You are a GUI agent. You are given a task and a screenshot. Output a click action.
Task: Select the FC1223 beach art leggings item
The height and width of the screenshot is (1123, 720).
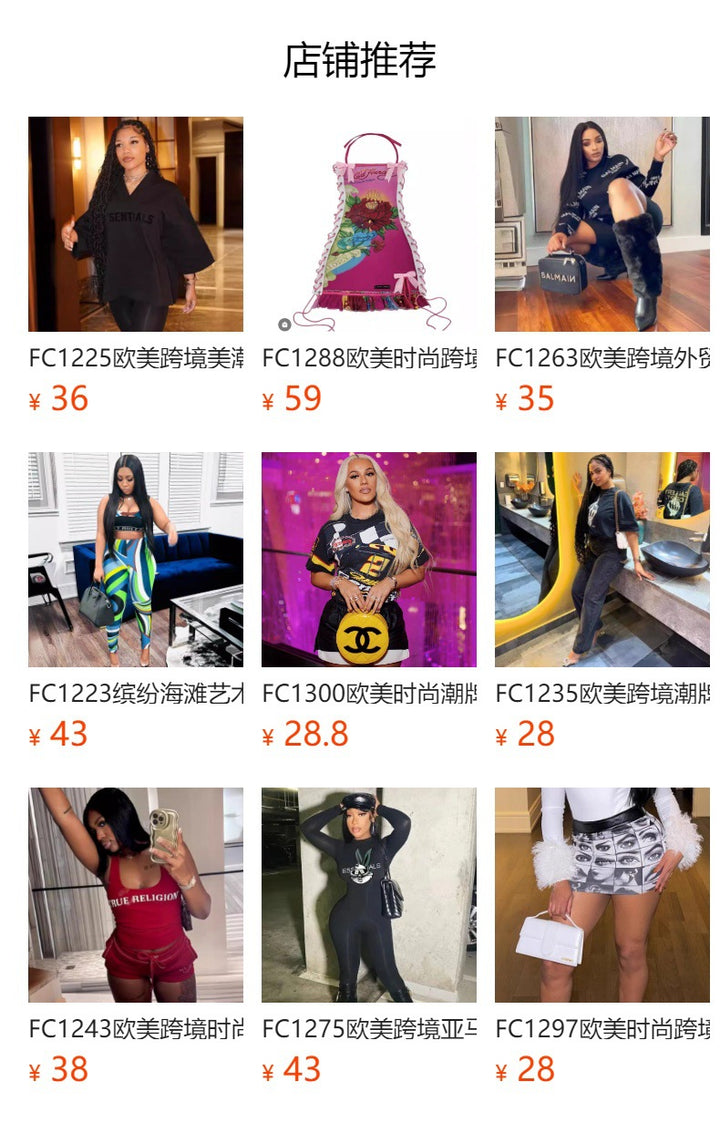(x=135, y=560)
